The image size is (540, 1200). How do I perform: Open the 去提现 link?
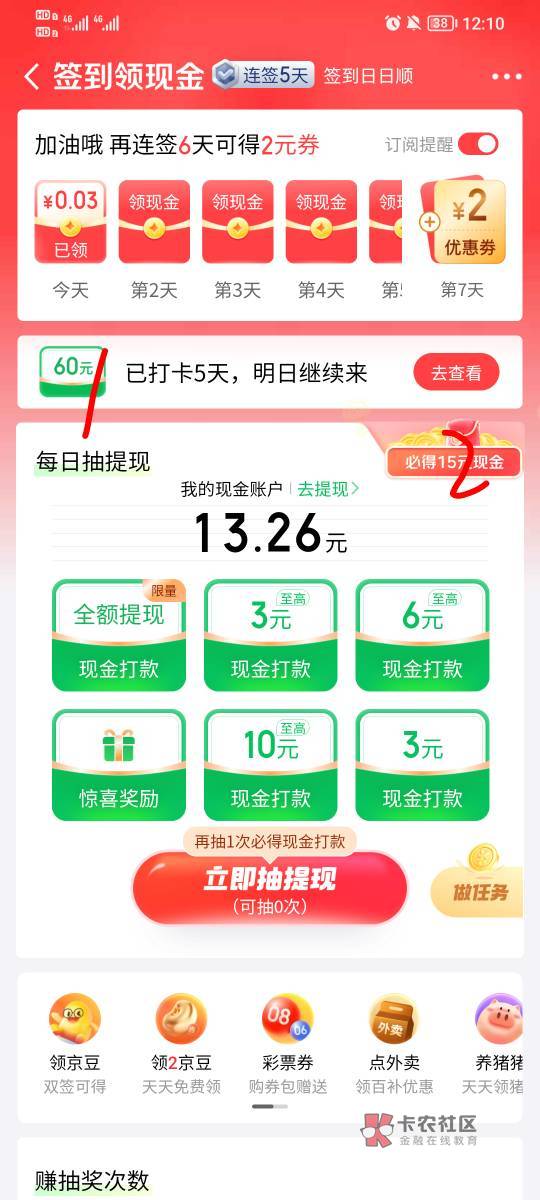[328, 489]
